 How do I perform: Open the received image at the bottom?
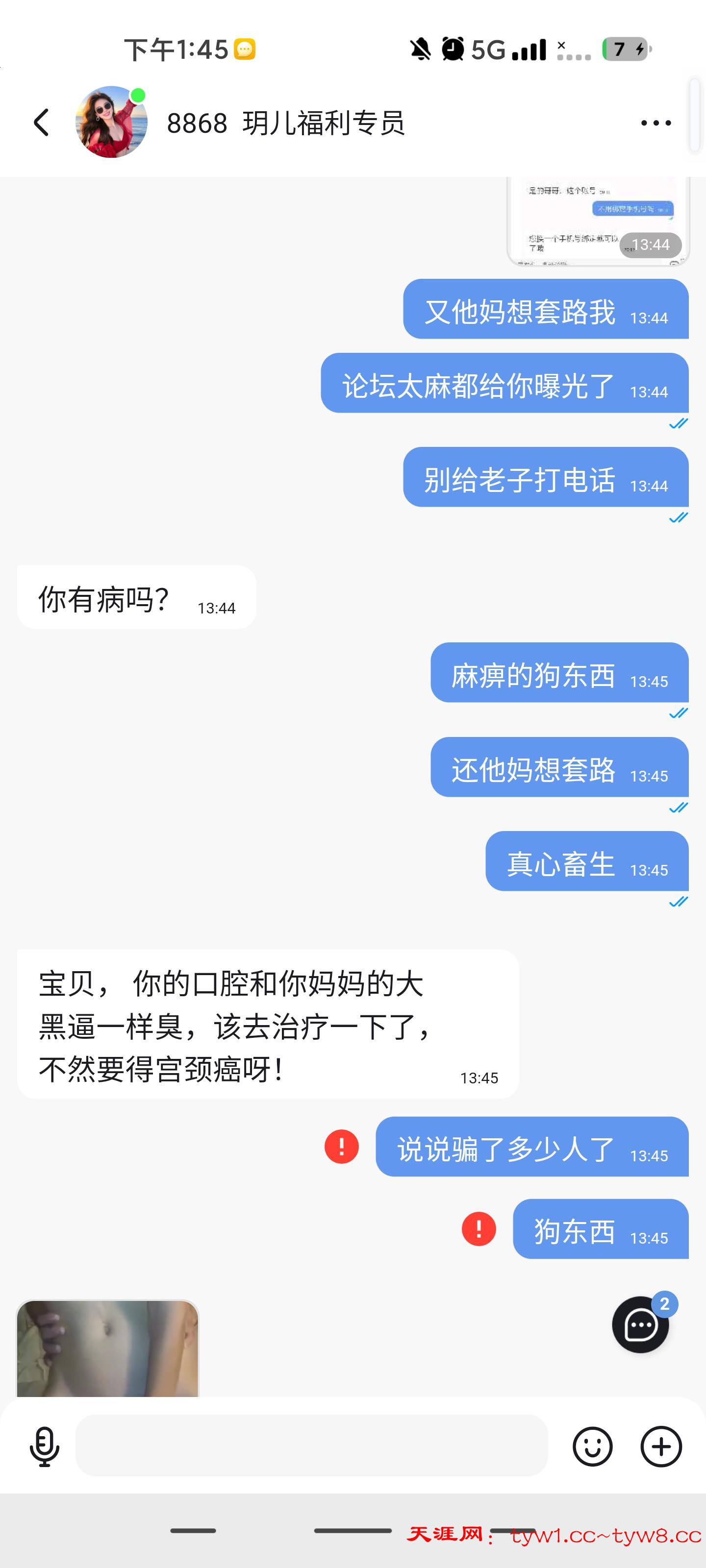click(107, 1347)
